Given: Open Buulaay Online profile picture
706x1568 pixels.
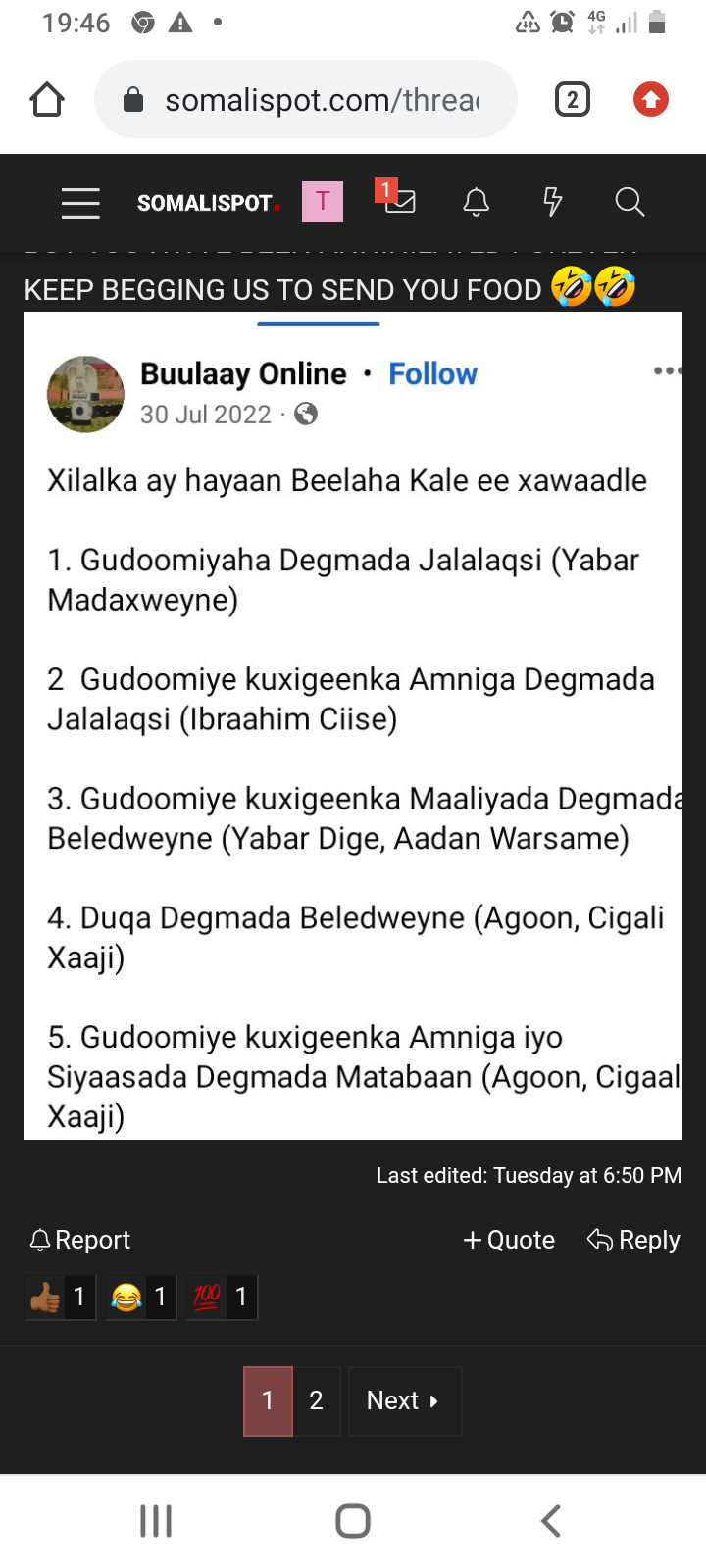Looking at the screenshot, I should (x=85, y=394).
